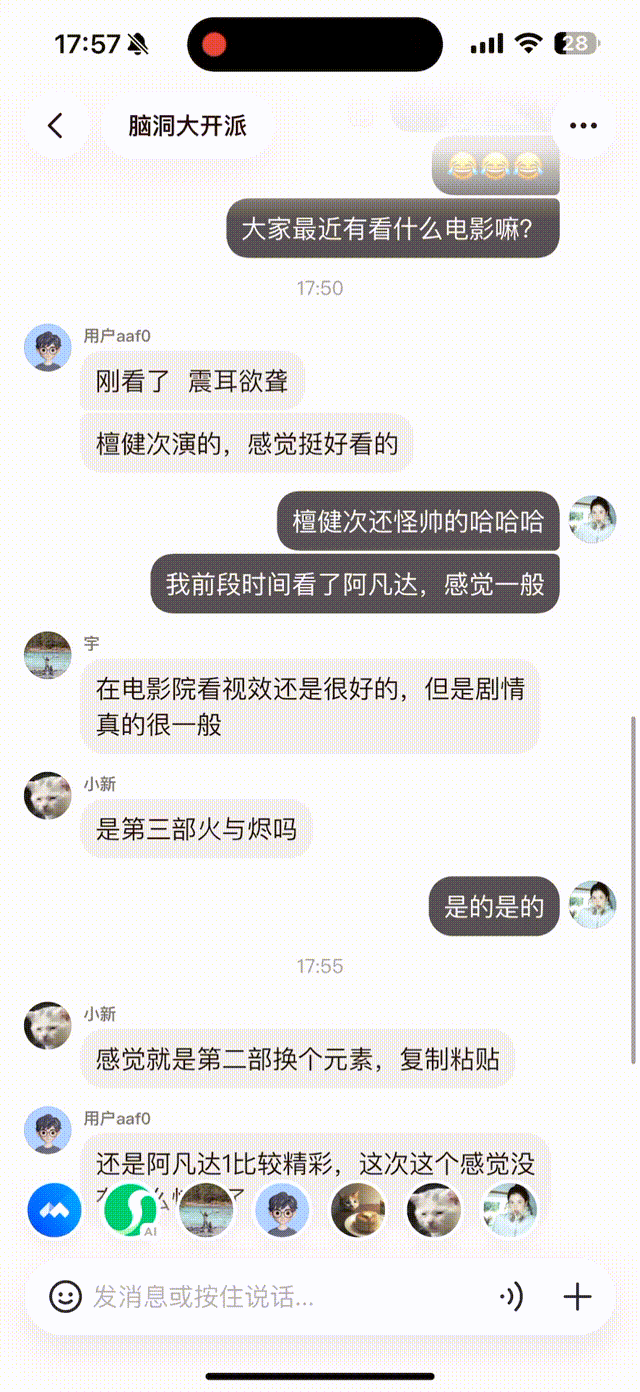Open the emoji picker
The height and width of the screenshot is (1392, 640).
click(66, 1297)
